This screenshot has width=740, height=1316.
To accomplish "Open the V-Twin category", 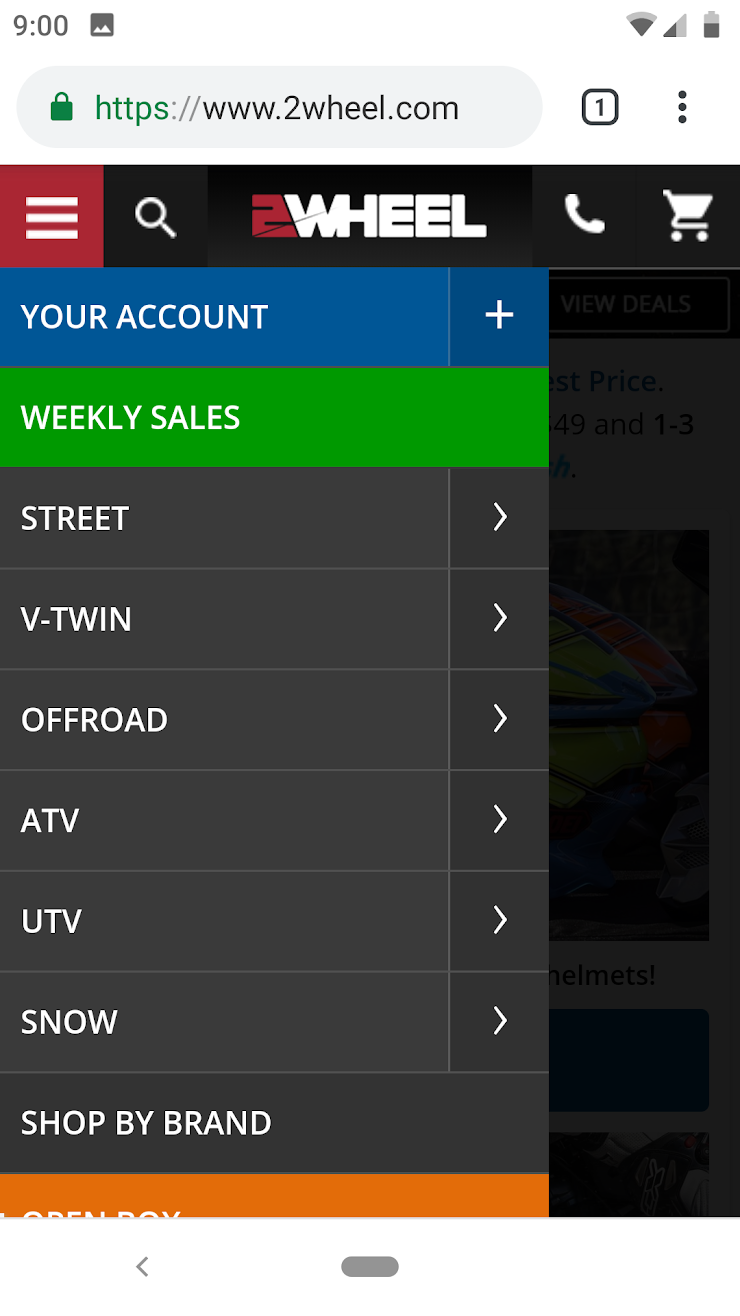I will [224, 619].
